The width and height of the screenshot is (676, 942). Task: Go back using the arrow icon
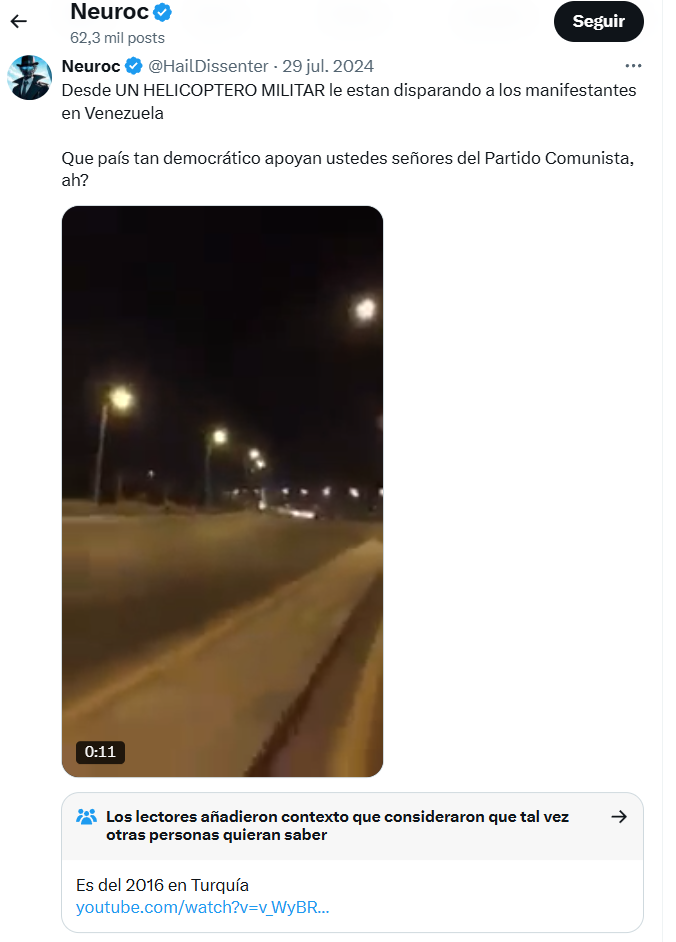pyautogui.click(x=19, y=21)
